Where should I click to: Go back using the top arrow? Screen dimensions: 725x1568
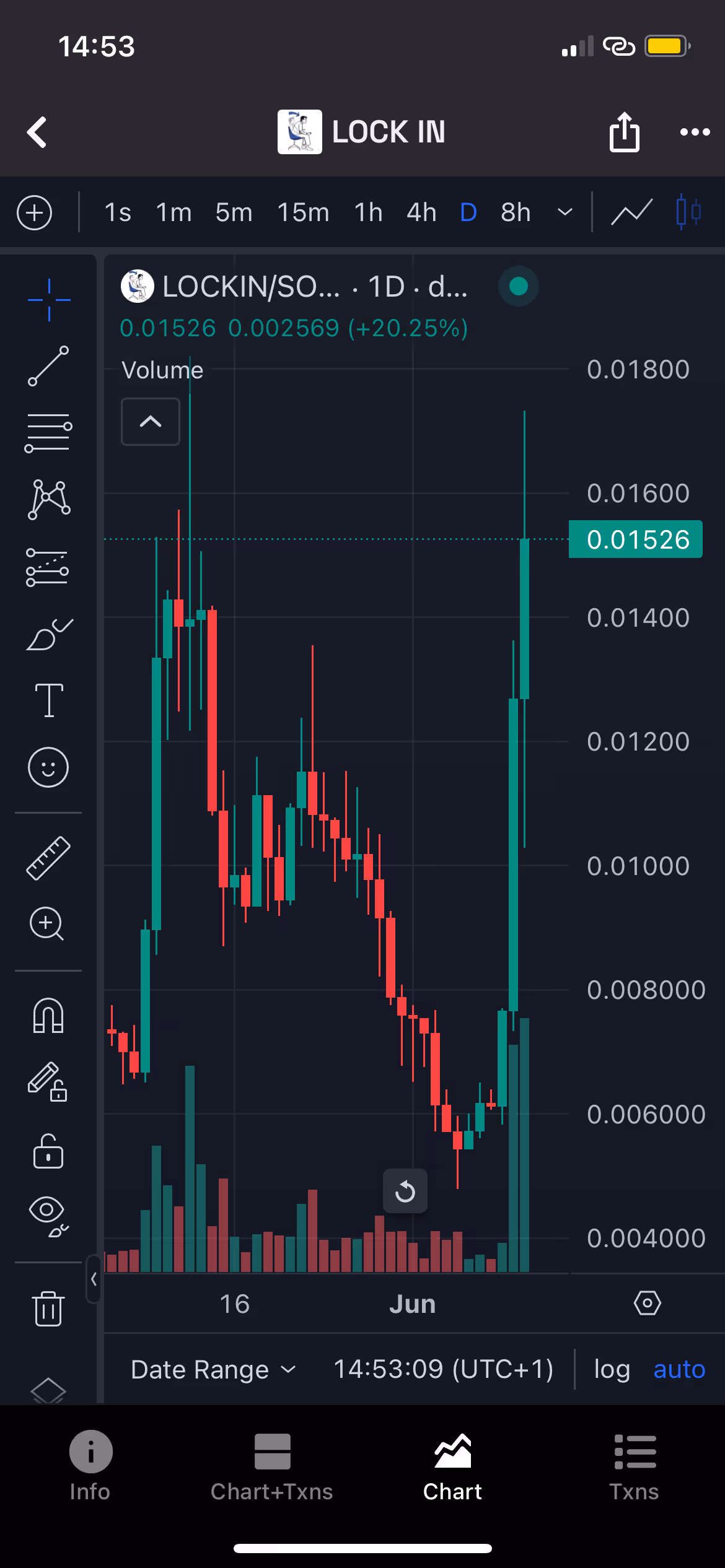37,132
